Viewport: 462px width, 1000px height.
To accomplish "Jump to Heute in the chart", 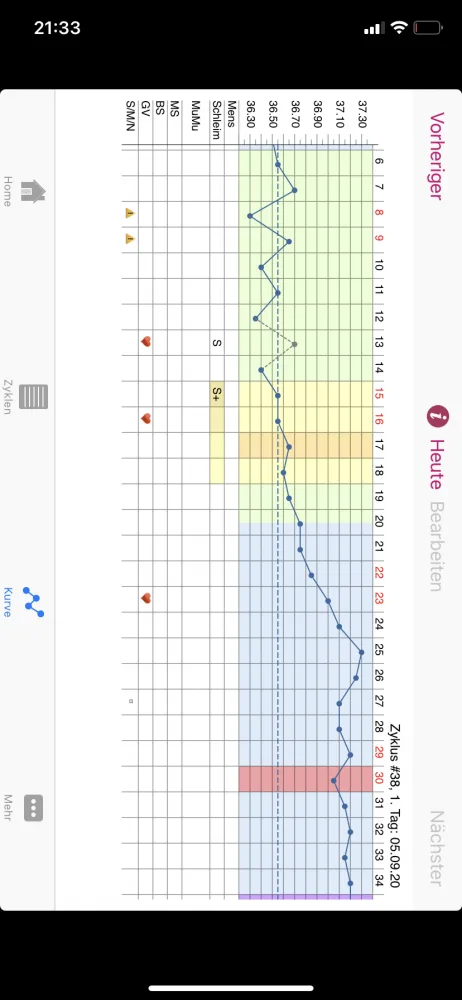I will pyautogui.click(x=436, y=464).
